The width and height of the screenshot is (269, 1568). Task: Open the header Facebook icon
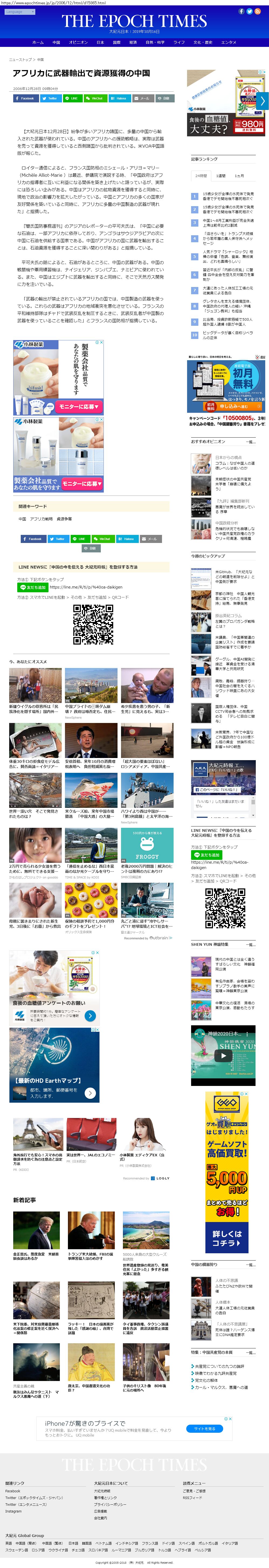coord(241,12)
